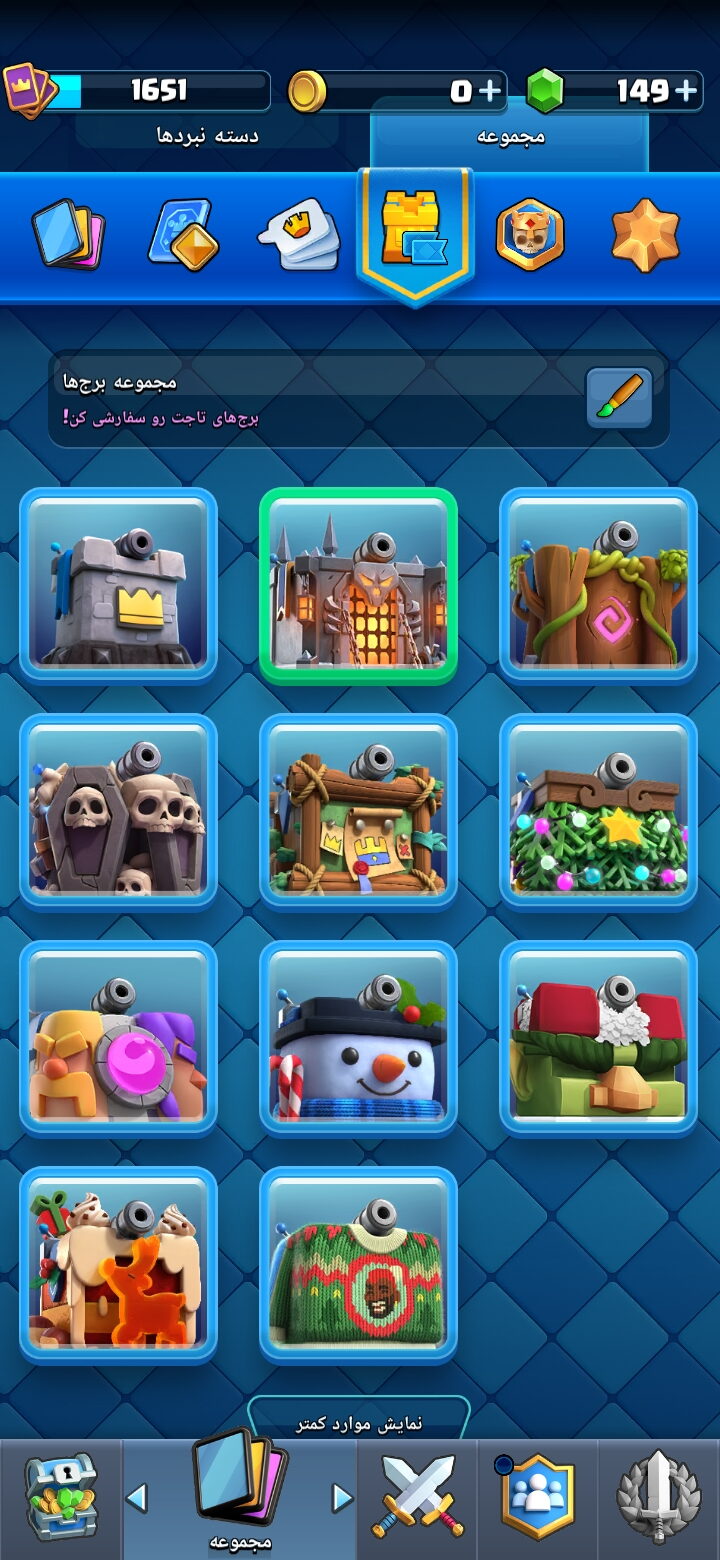Open the shop chest tab
This screenshot has width=720, height=1560.
[x=60, y=1497]
